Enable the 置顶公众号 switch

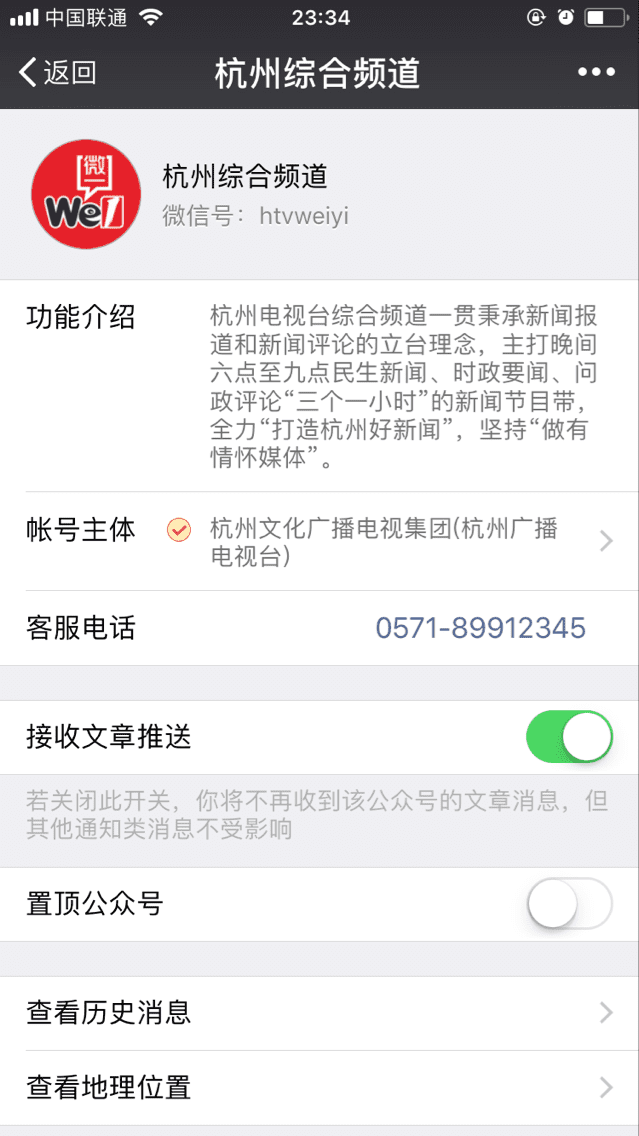569,903
